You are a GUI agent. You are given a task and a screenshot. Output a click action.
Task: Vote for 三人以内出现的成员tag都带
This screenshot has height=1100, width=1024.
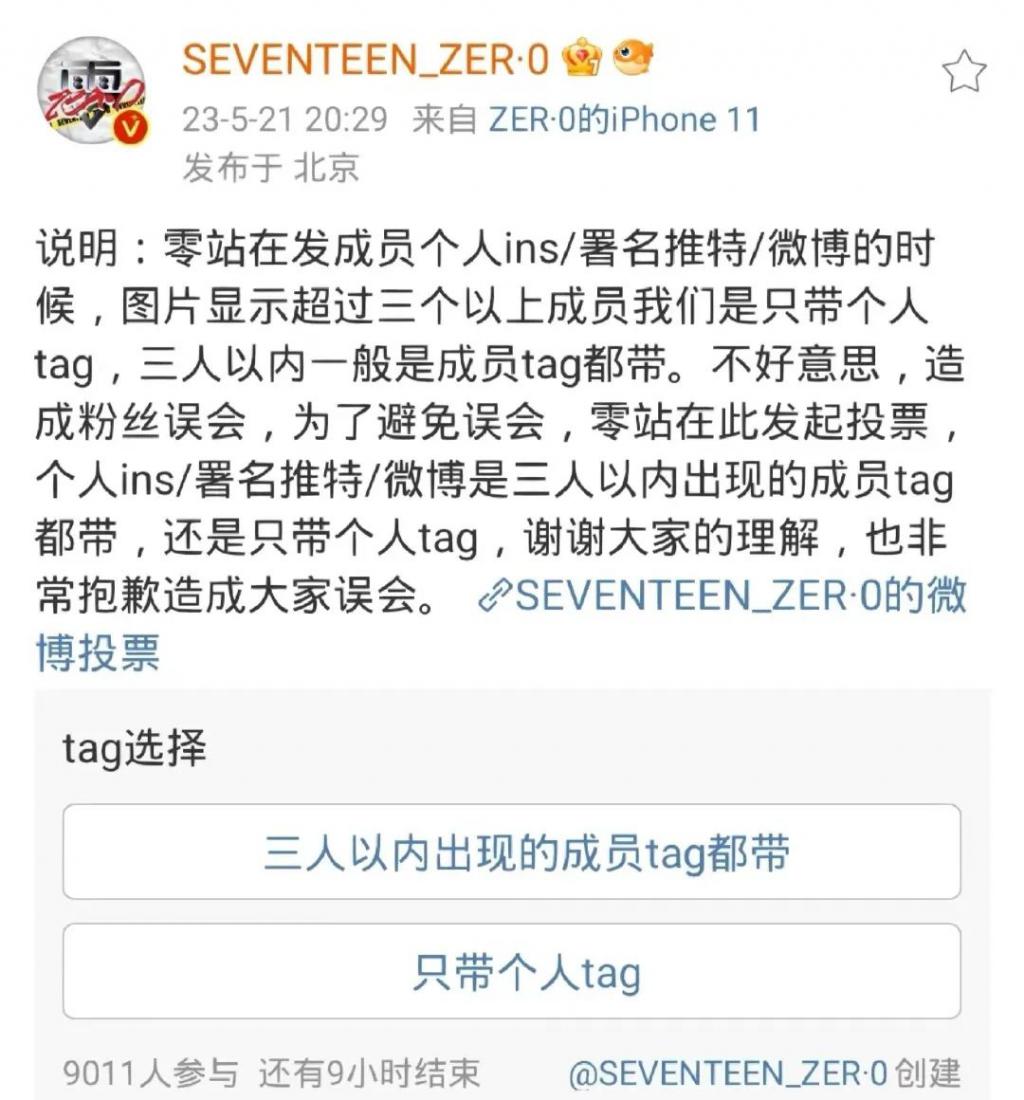pyautogui.click(x=512, y=852)
